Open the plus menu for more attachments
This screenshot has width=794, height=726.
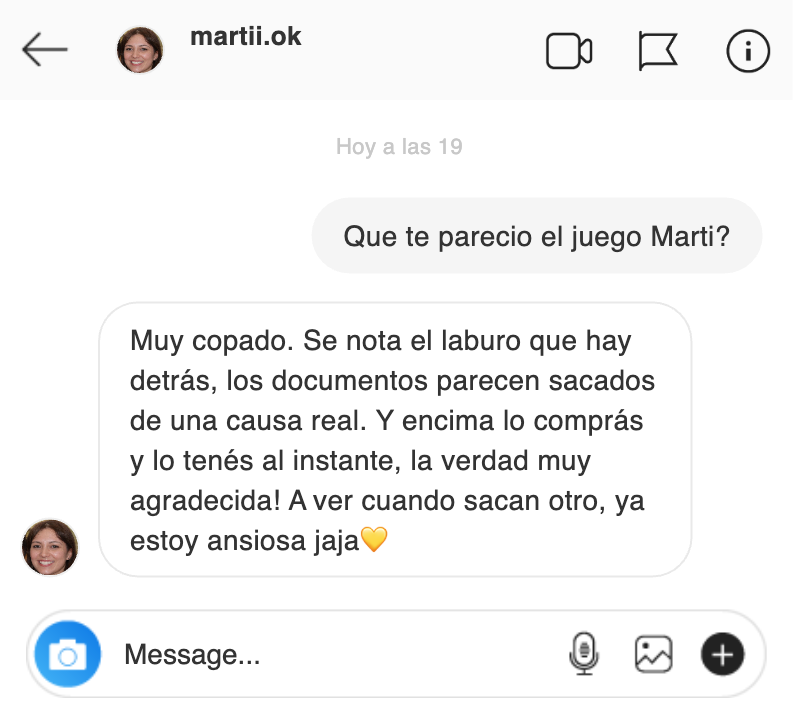tap(723, 655)
